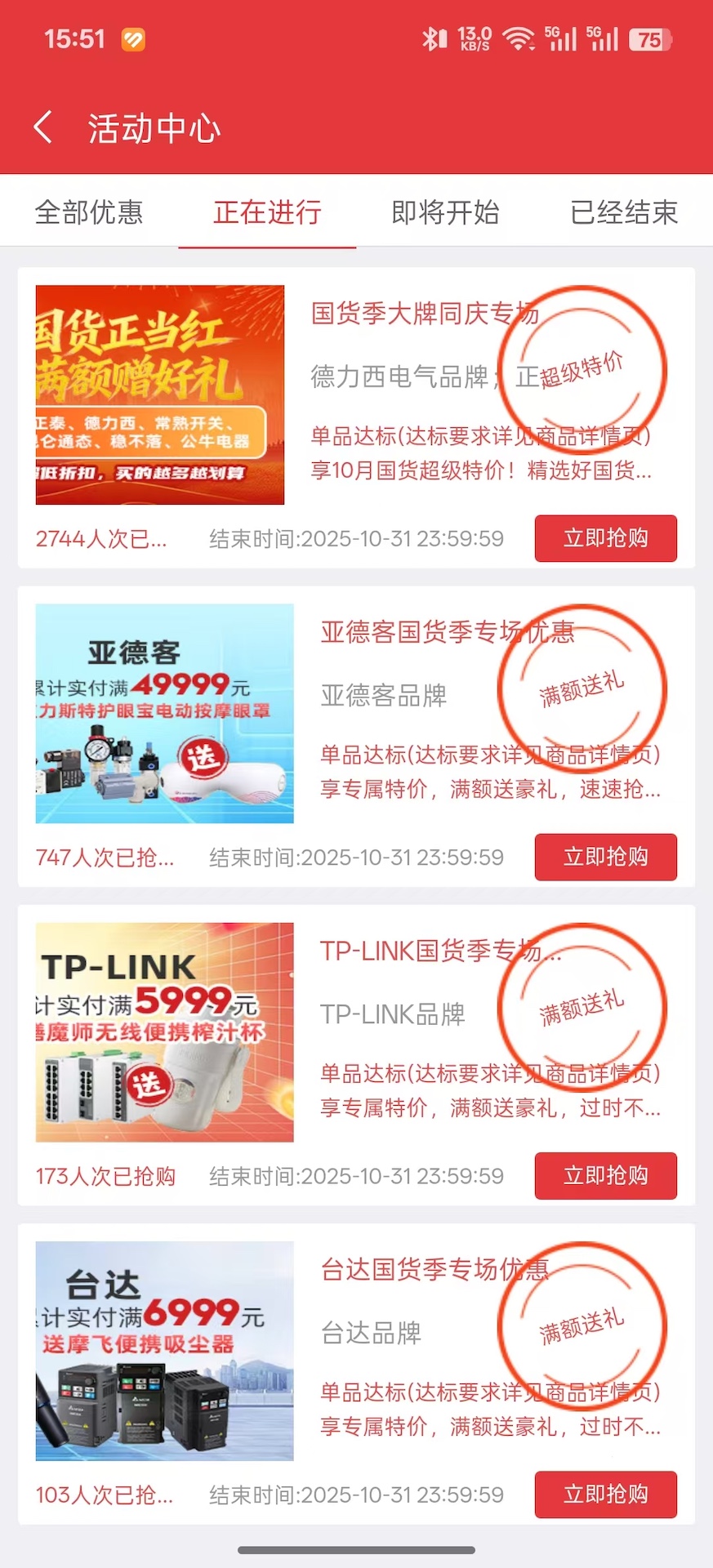This screenshot has height=1568, width=713.
Task: Switch to the 即将开始 tab
Action: tap(443, 212)
